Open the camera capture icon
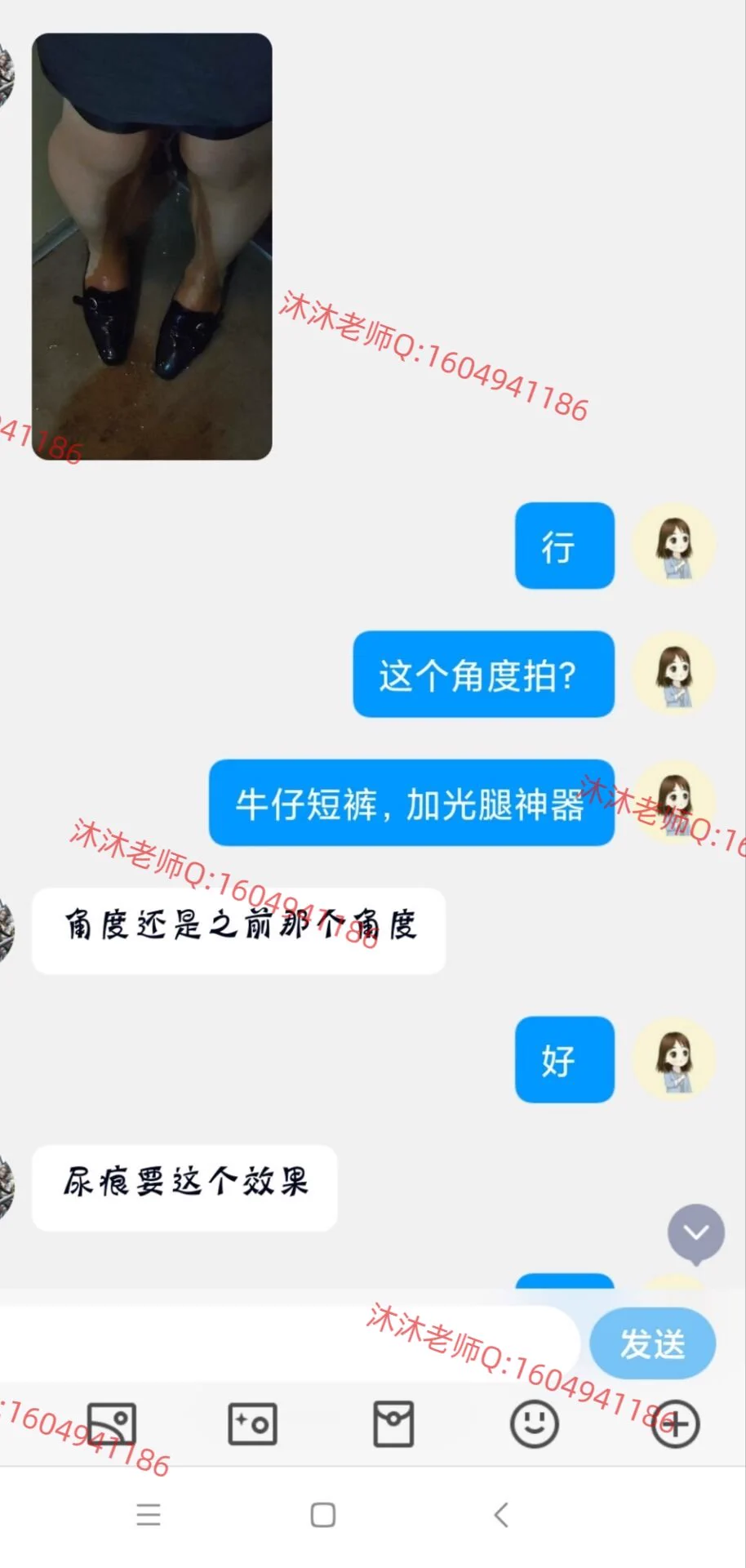Viewport: 746px width, 1568px height. point(252,1425)
